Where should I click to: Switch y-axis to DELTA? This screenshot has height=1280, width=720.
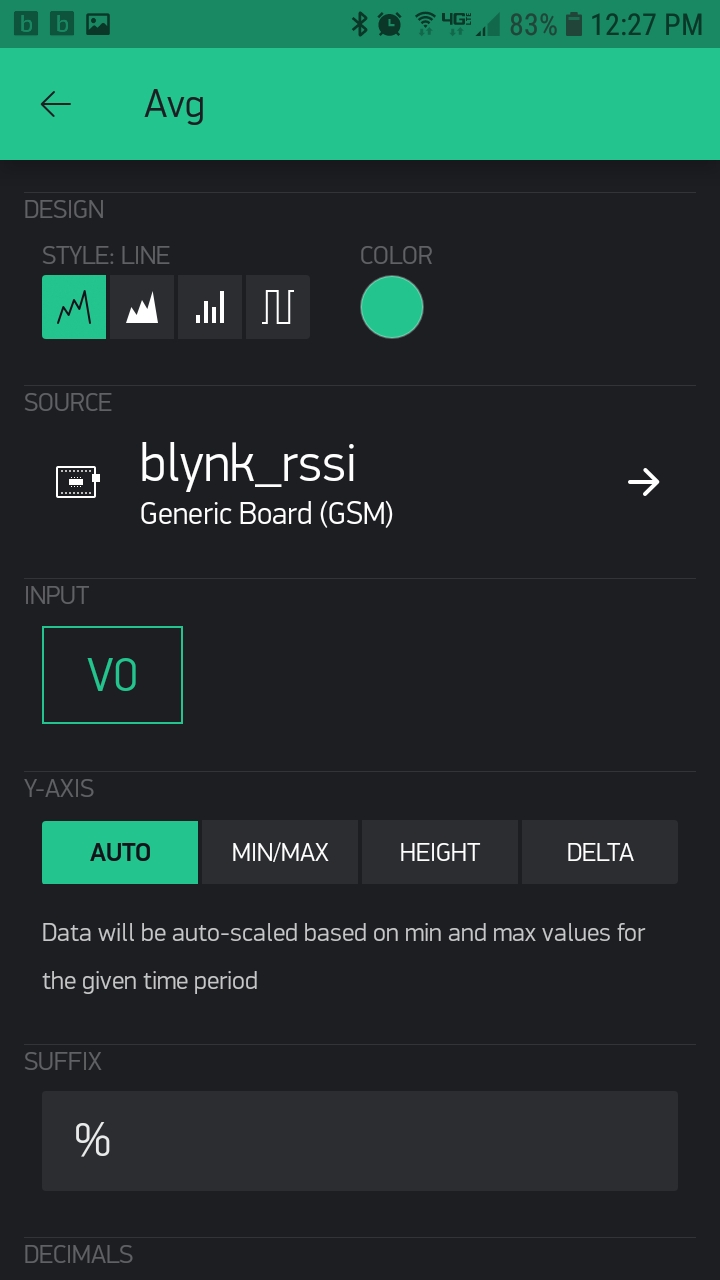(600, 852)
